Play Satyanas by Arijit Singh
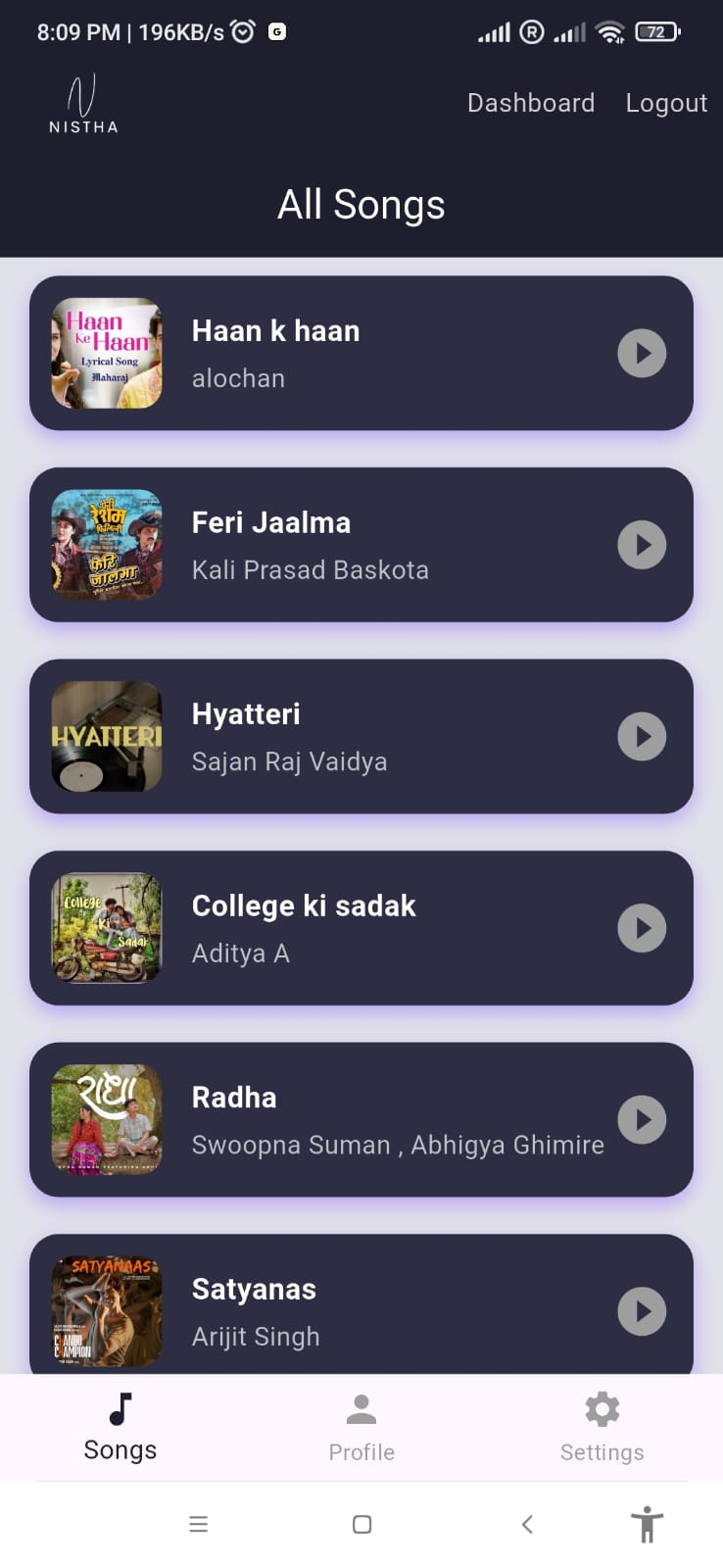This screenshot has width=723, height=1568. [x=643, y=1310]
